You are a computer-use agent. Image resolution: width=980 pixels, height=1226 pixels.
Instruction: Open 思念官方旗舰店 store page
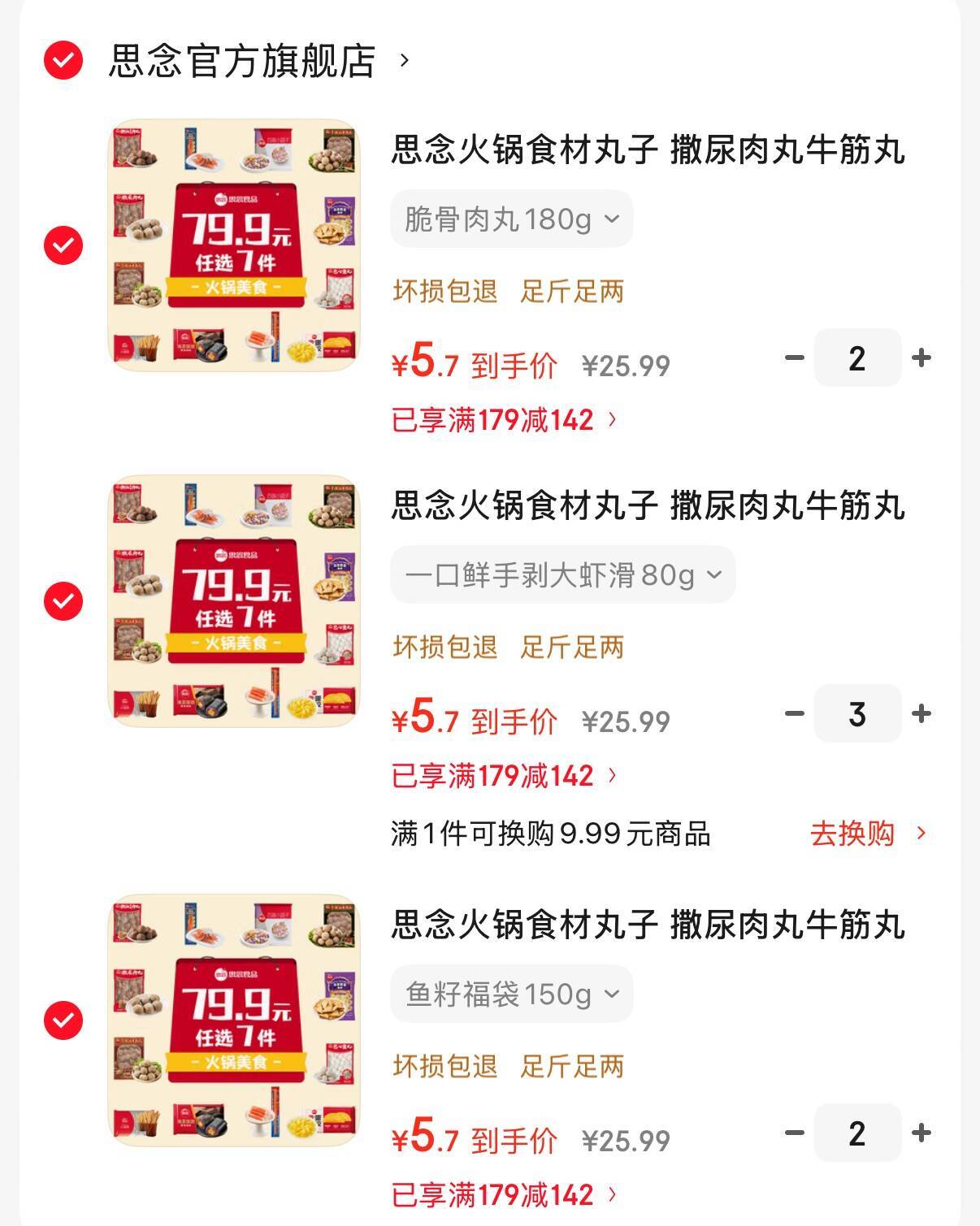click(x=242, y=61)
